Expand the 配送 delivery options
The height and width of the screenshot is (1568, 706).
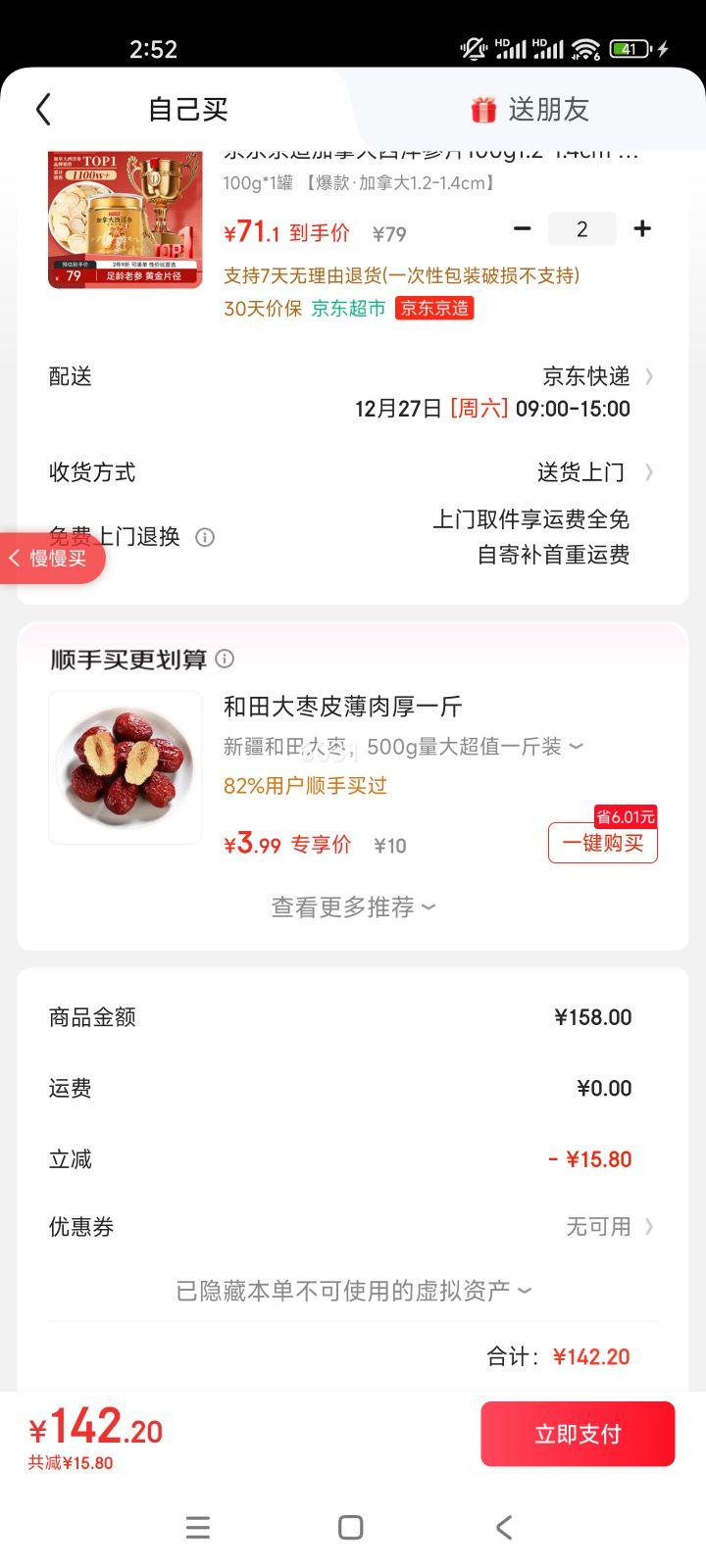click(x=649, y=375)
